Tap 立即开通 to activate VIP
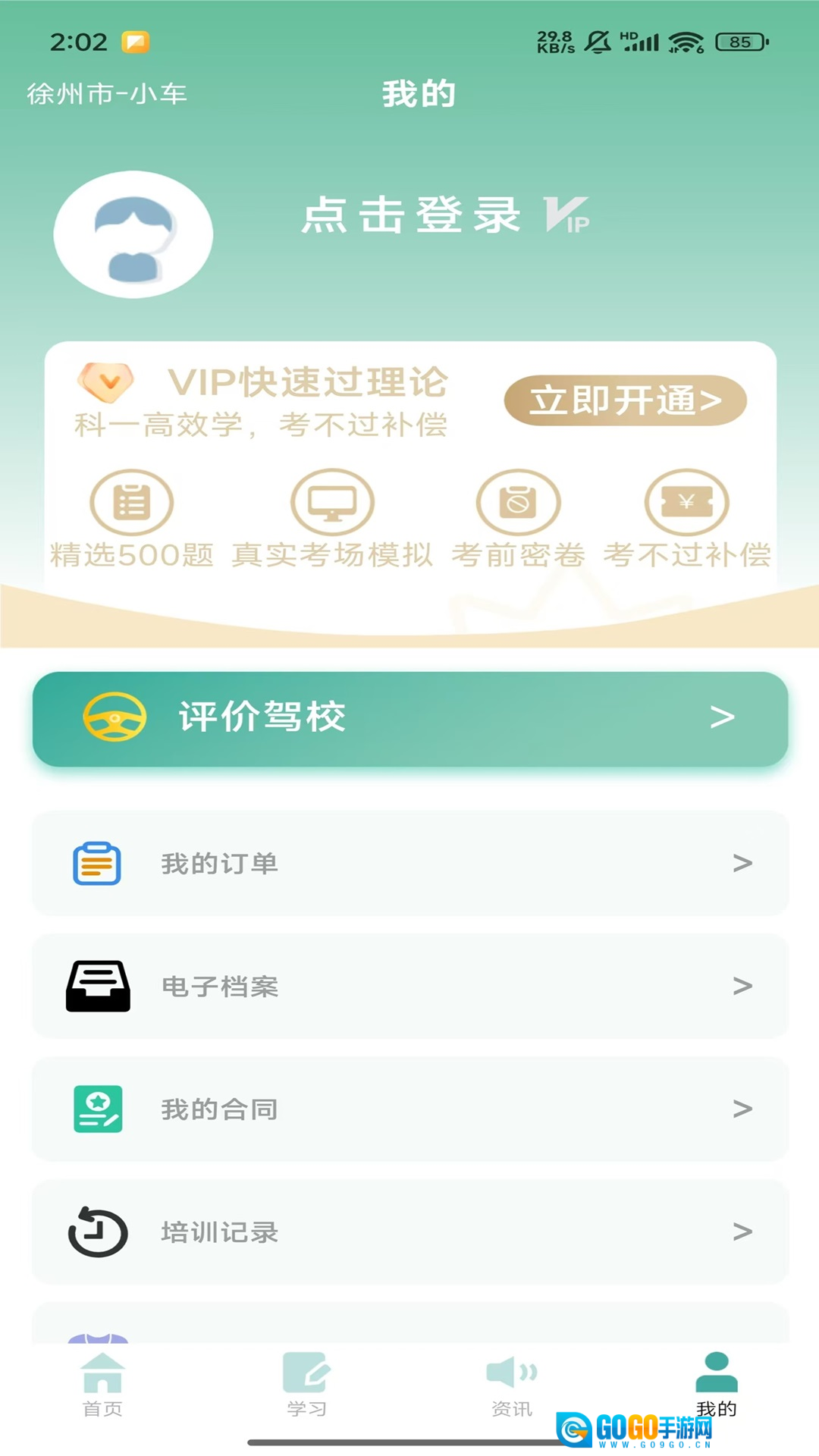The image size is (819, 1456). [625, 400]
